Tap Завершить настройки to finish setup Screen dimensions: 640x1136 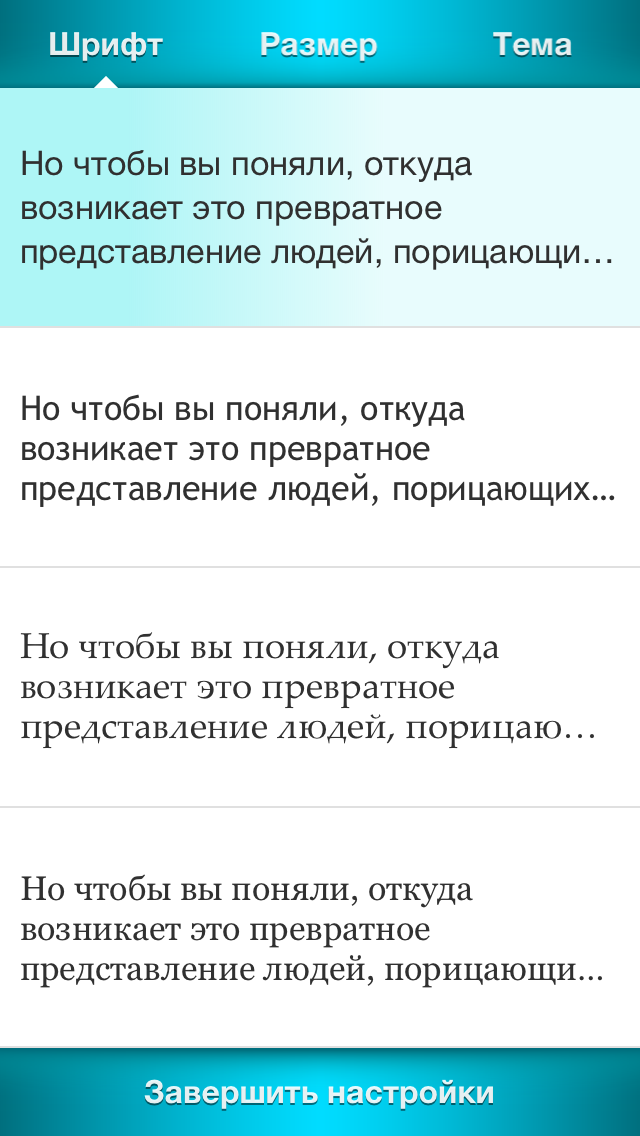(x=320, y=1092)
